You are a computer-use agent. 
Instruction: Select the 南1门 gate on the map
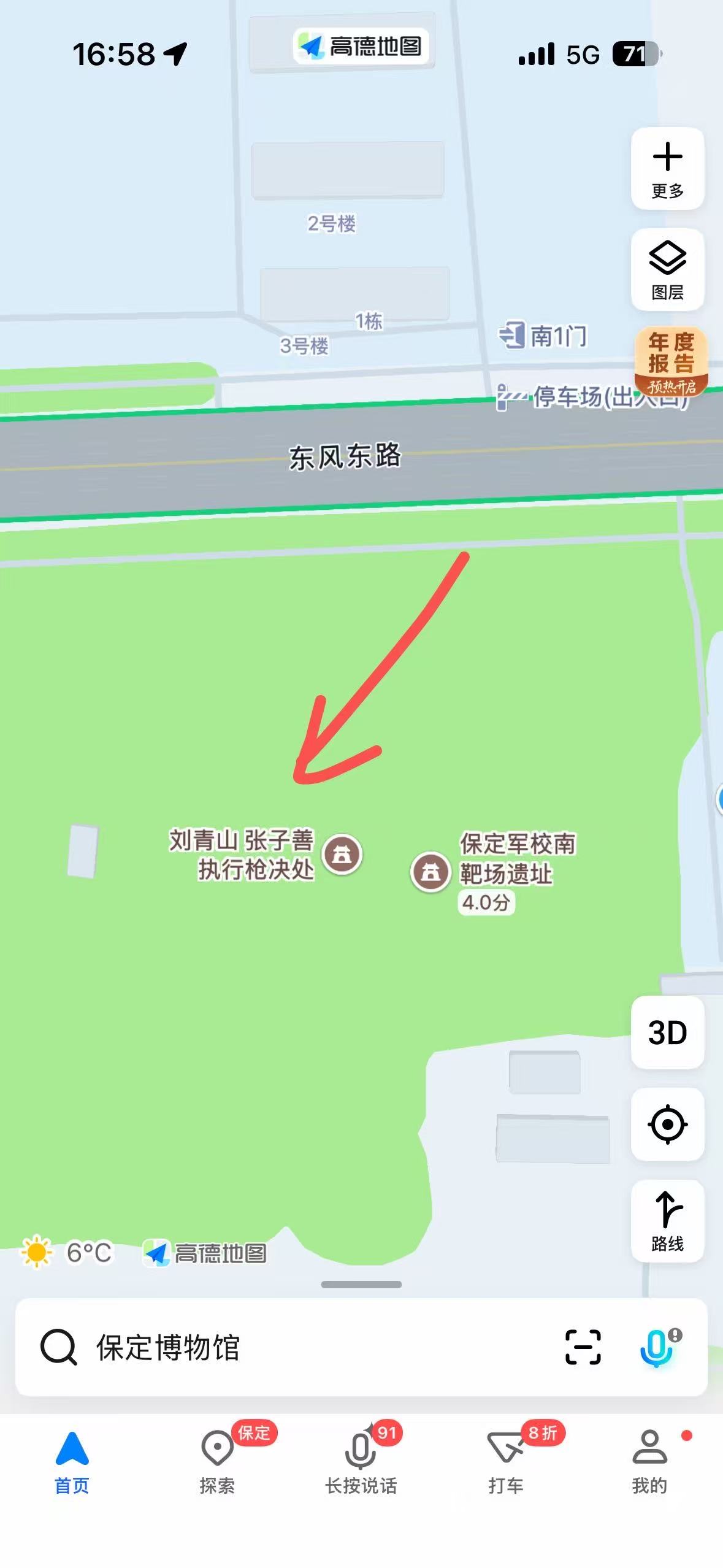pyautogui.click(x=543, y=336)
